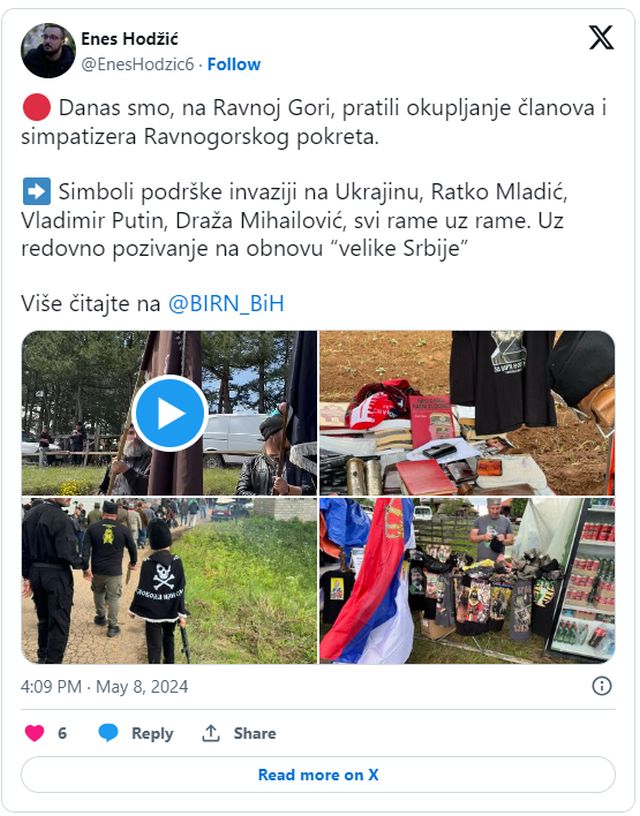The width and height of the screenshot is (640, 816).
Task: Reply to this tweet
Action: point(137,733)
